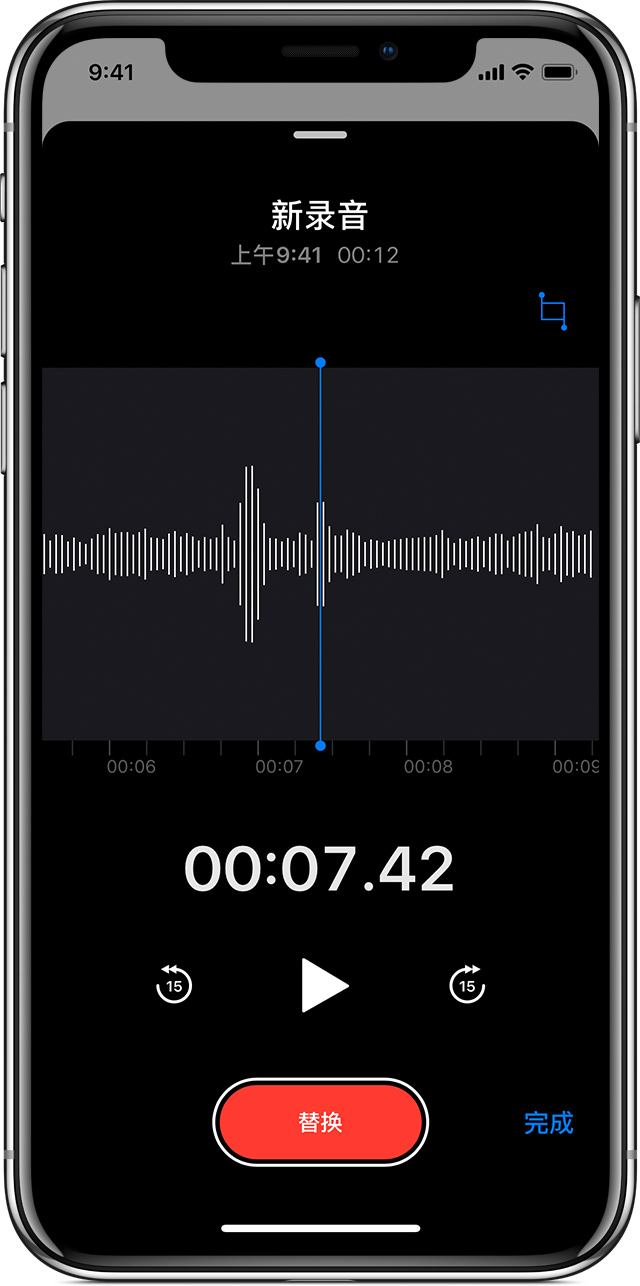Skip forward 15 seconds
Image resolution: width=640 pixels, height=1286 pixels.
pos(467,985)
